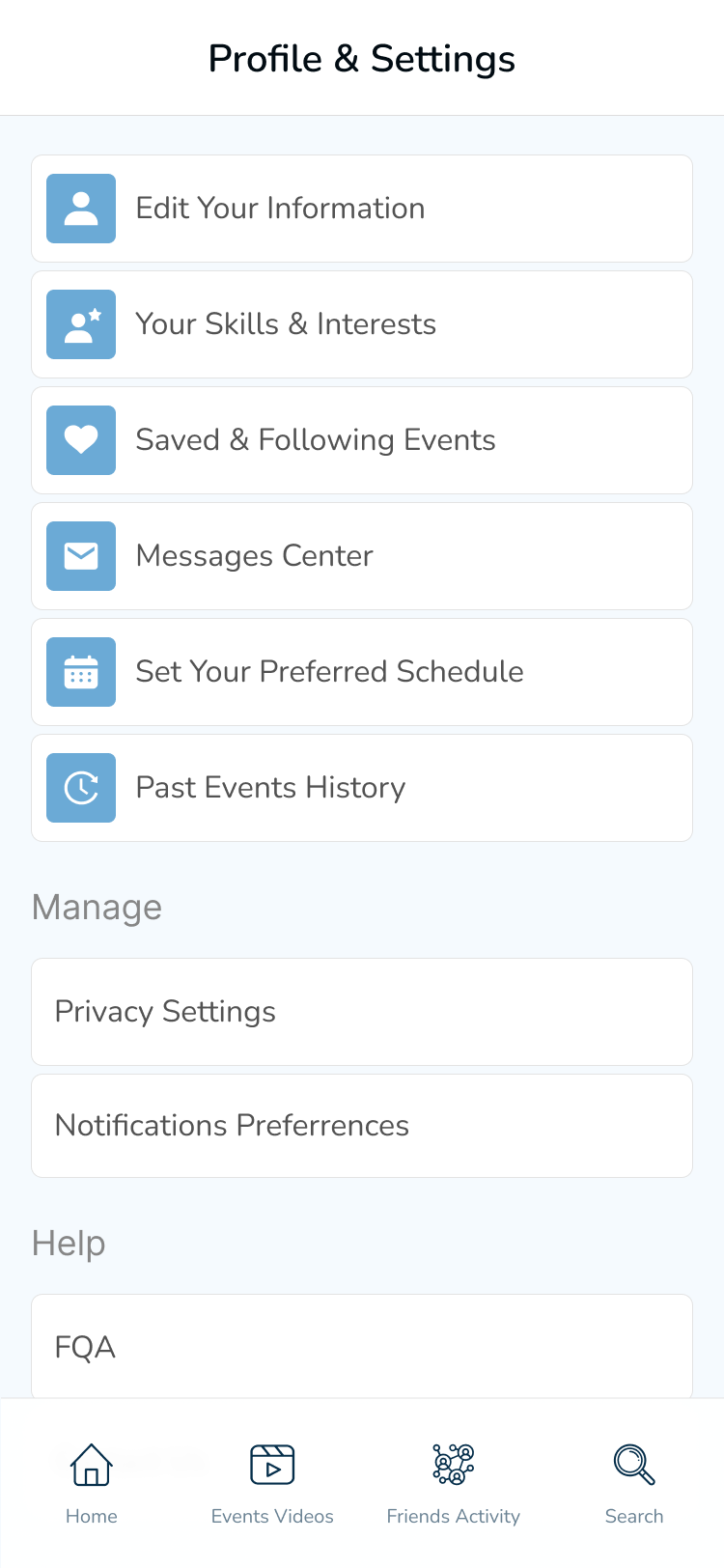Select Set Your Preferred Schedule
724x1568 pixels.
362,672
